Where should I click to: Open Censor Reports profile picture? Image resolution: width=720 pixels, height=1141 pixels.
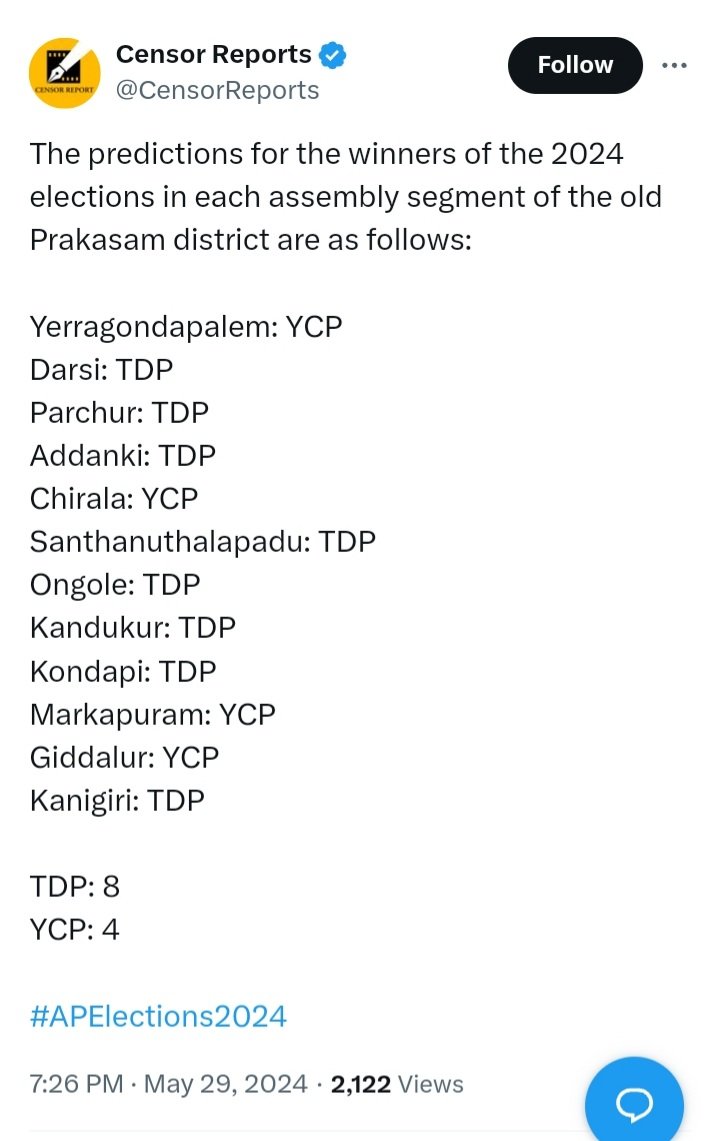coord(64,72)
